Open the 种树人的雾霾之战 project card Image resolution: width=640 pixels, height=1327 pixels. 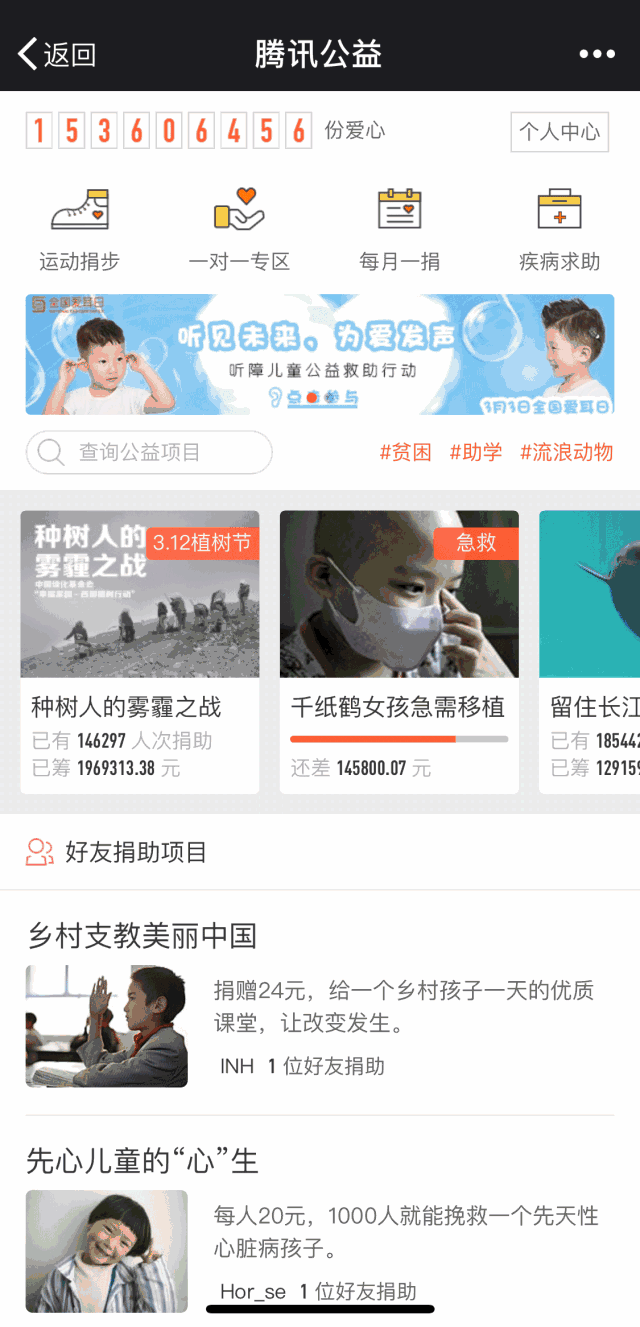(140, 650)
